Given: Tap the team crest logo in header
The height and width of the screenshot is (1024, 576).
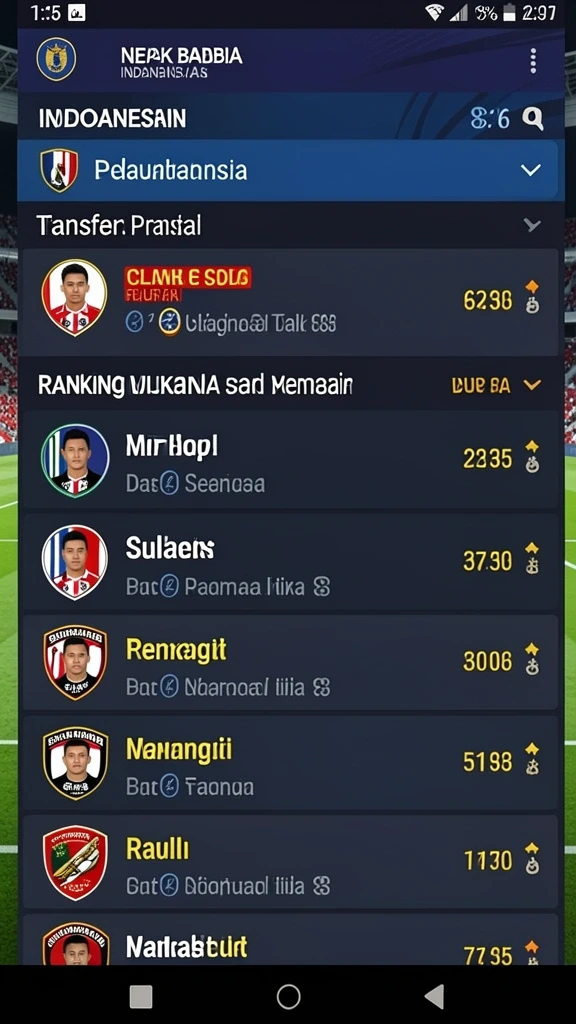Looking at the screenshot, I should click(56, 59).
